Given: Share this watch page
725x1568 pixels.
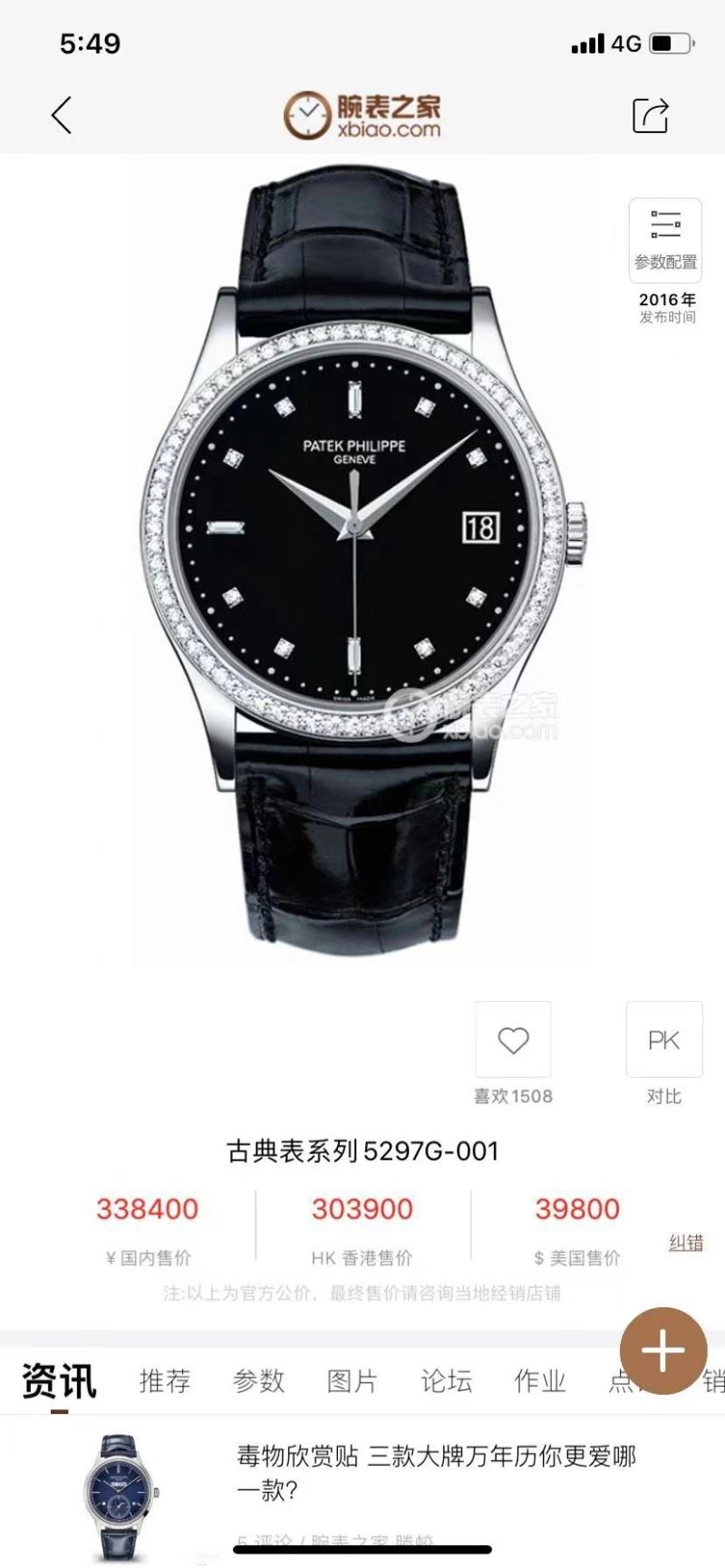Looking at the screenshot, I should pos(650,115).
